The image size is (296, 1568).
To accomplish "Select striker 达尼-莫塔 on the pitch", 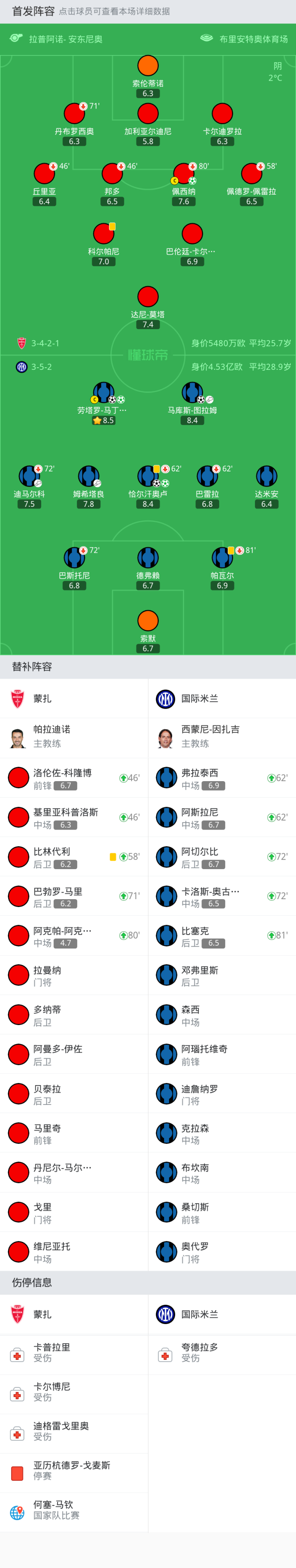I will [x=148, y=297].
